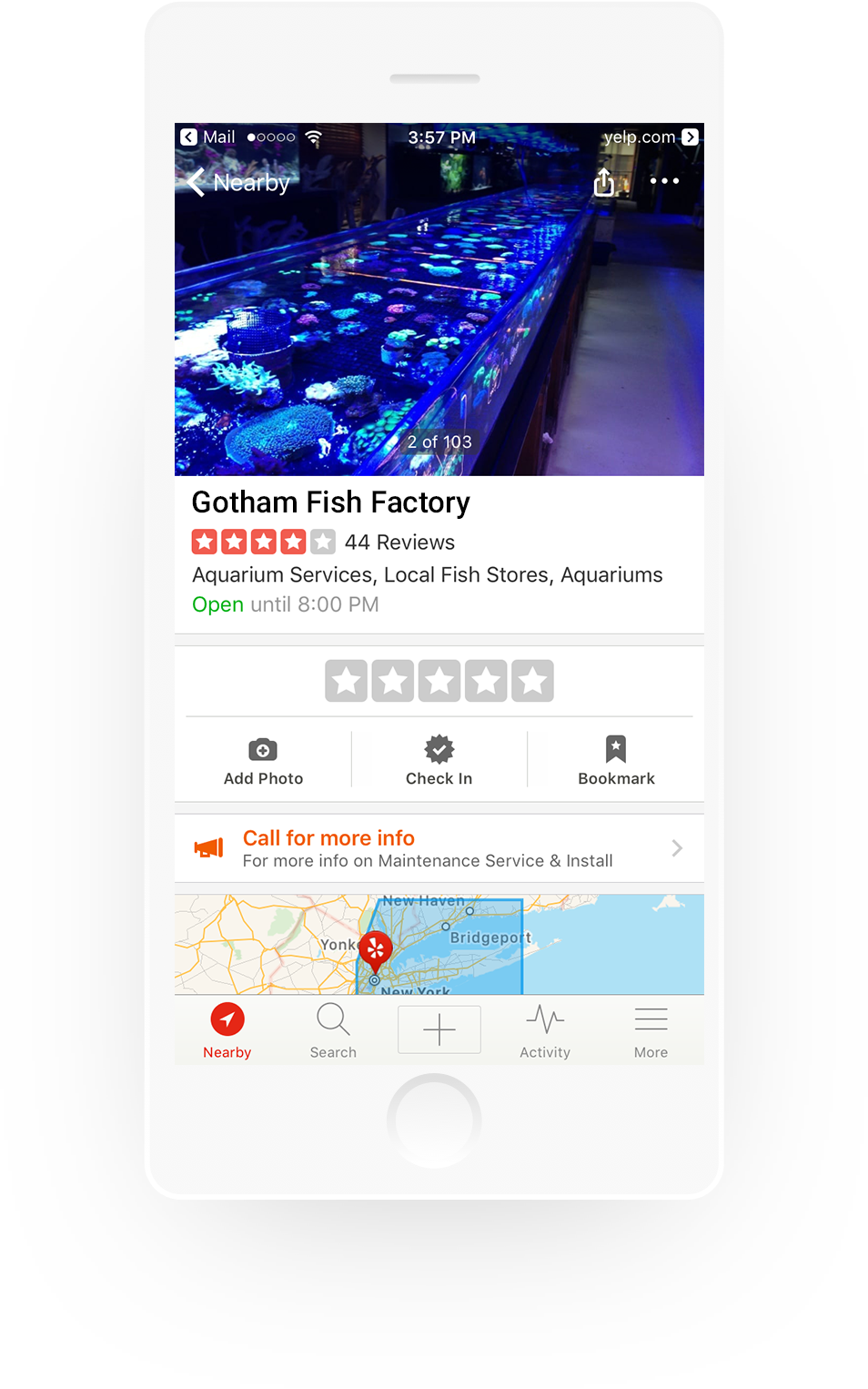Image resolution: width=868 pixels, height=1389 pixels.
Task: Open the three-dot overflow menu
Action: coord(664,181)
